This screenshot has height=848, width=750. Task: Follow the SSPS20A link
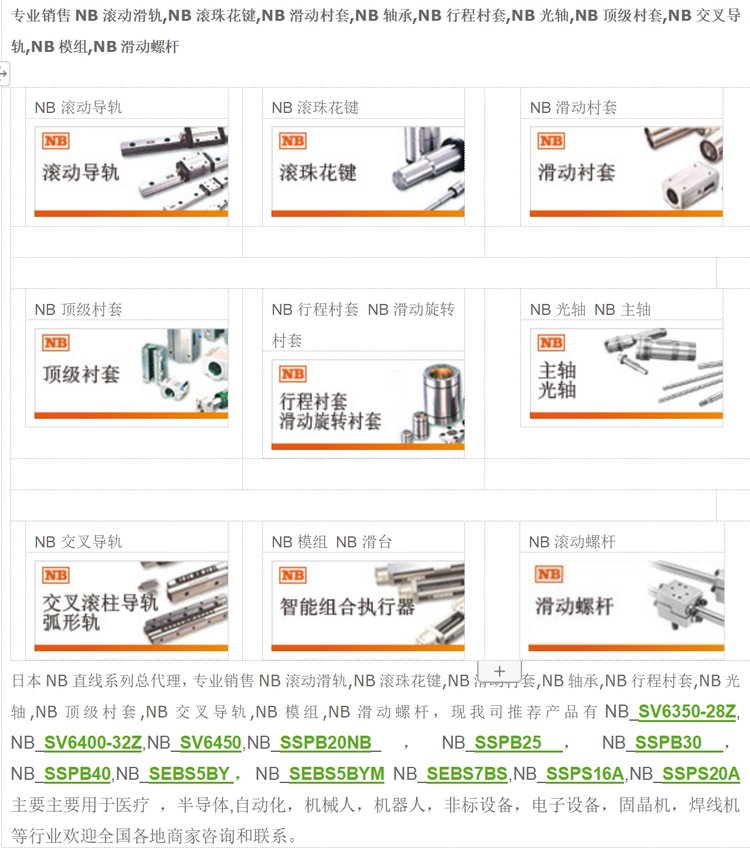click(x=701, y=774)
